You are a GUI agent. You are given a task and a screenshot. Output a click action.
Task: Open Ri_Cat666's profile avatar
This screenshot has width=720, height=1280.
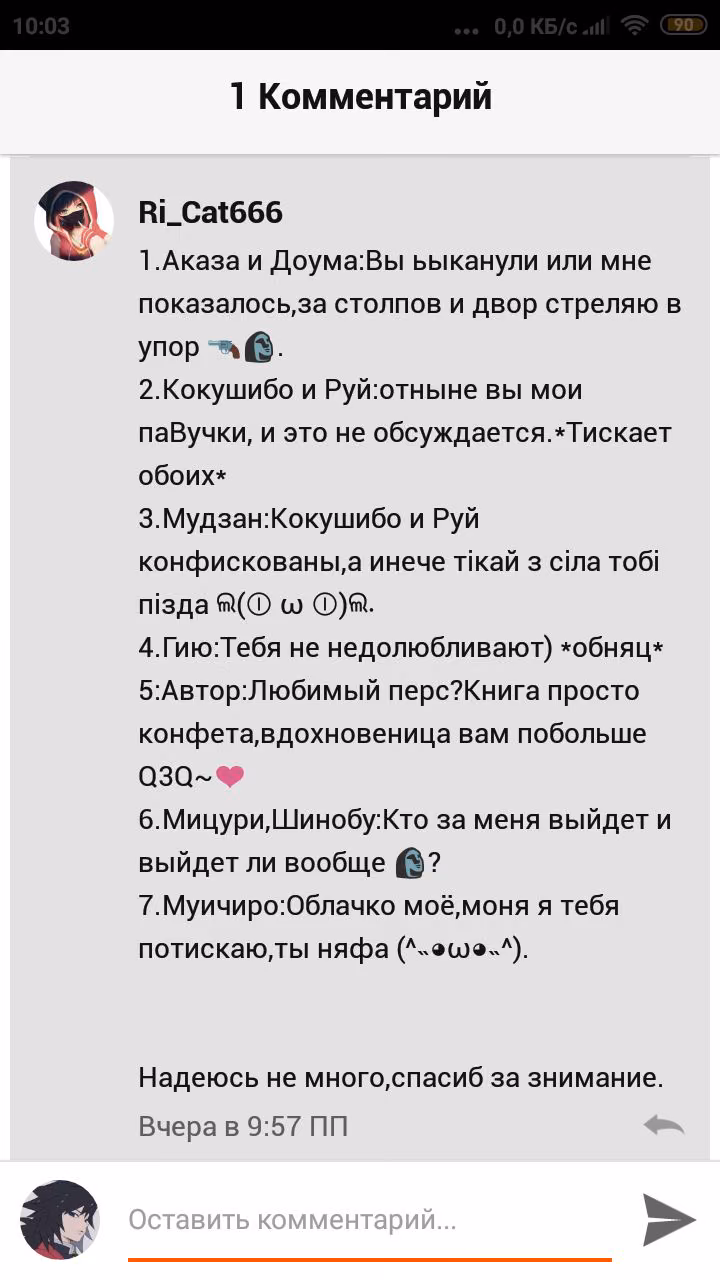[74, 221]
